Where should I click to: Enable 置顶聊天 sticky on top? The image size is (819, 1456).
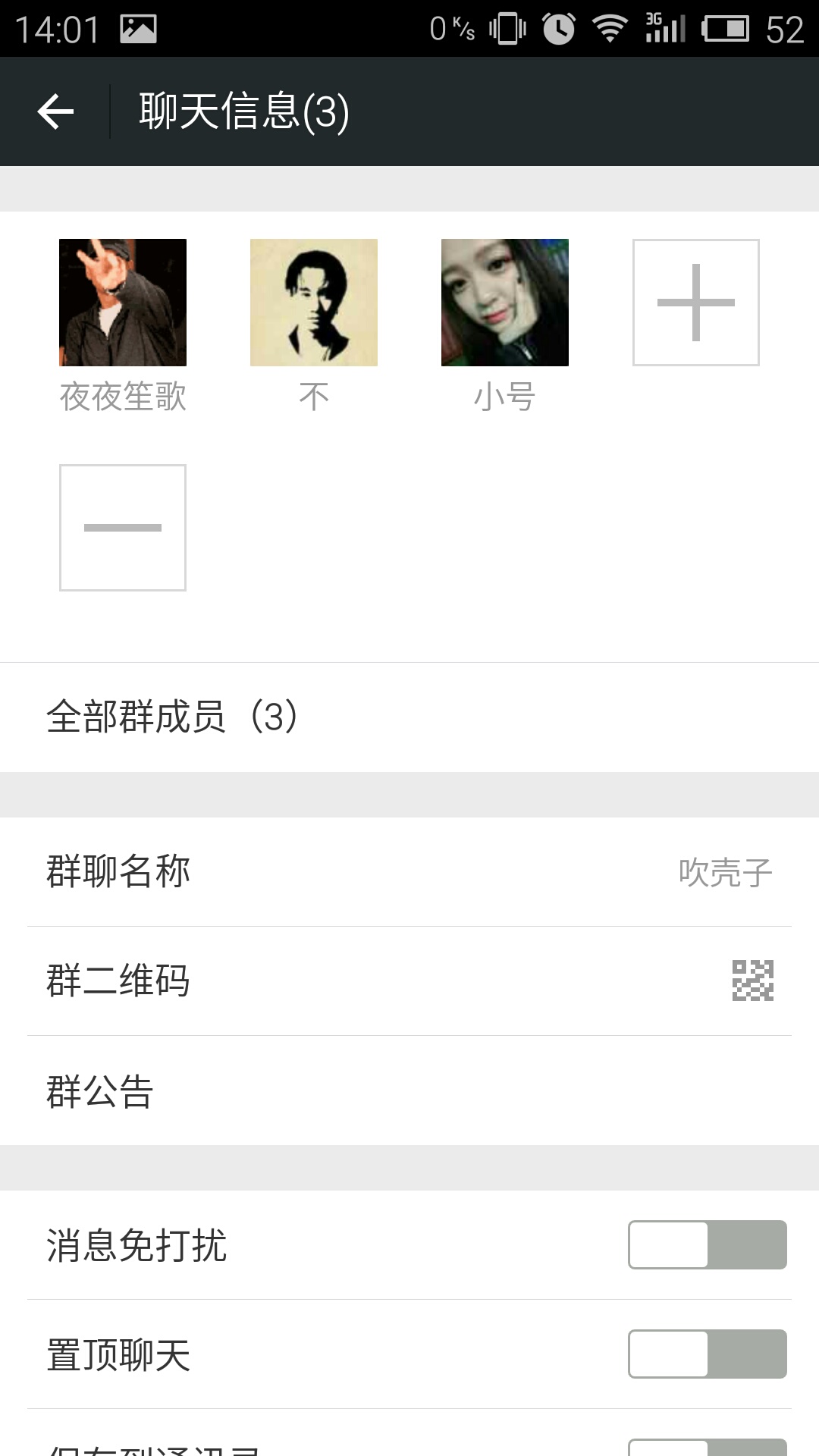click(707, 1354)
